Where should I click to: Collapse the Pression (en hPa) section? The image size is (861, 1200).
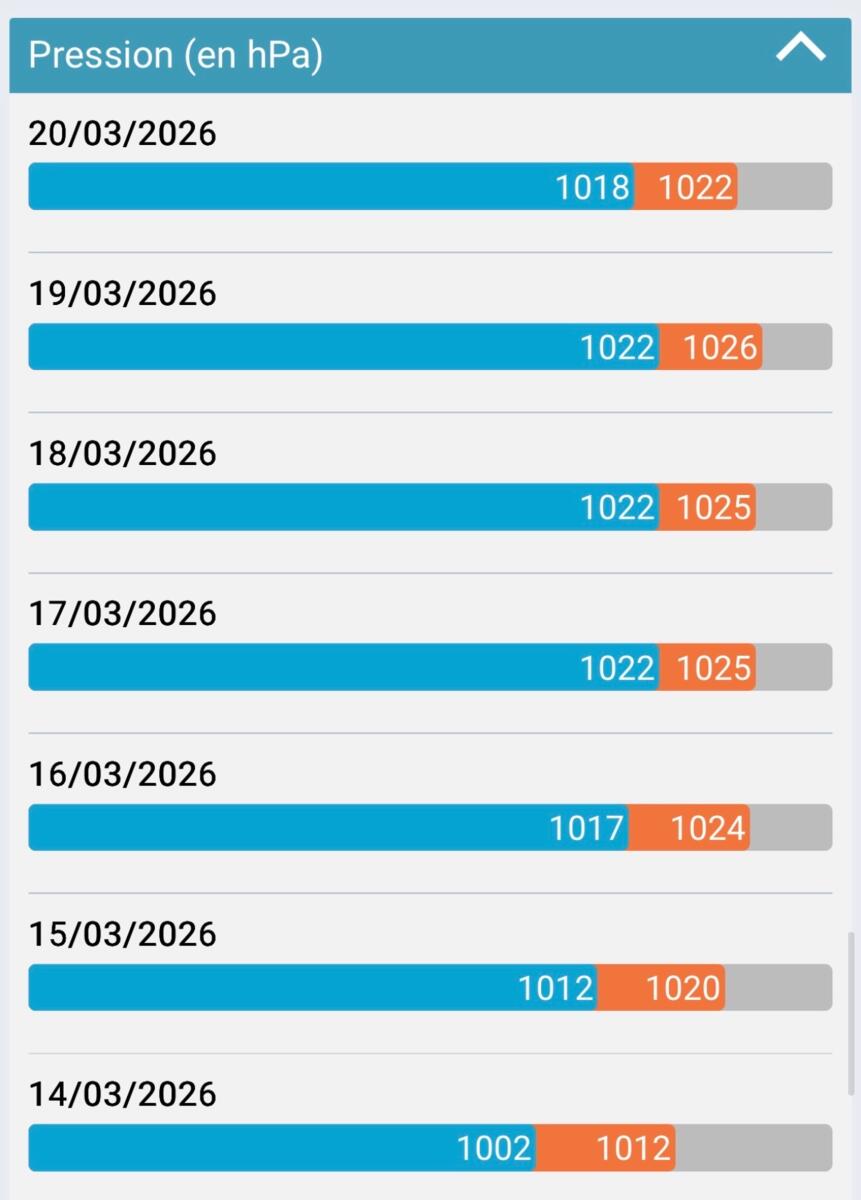(x=800, y=50)
